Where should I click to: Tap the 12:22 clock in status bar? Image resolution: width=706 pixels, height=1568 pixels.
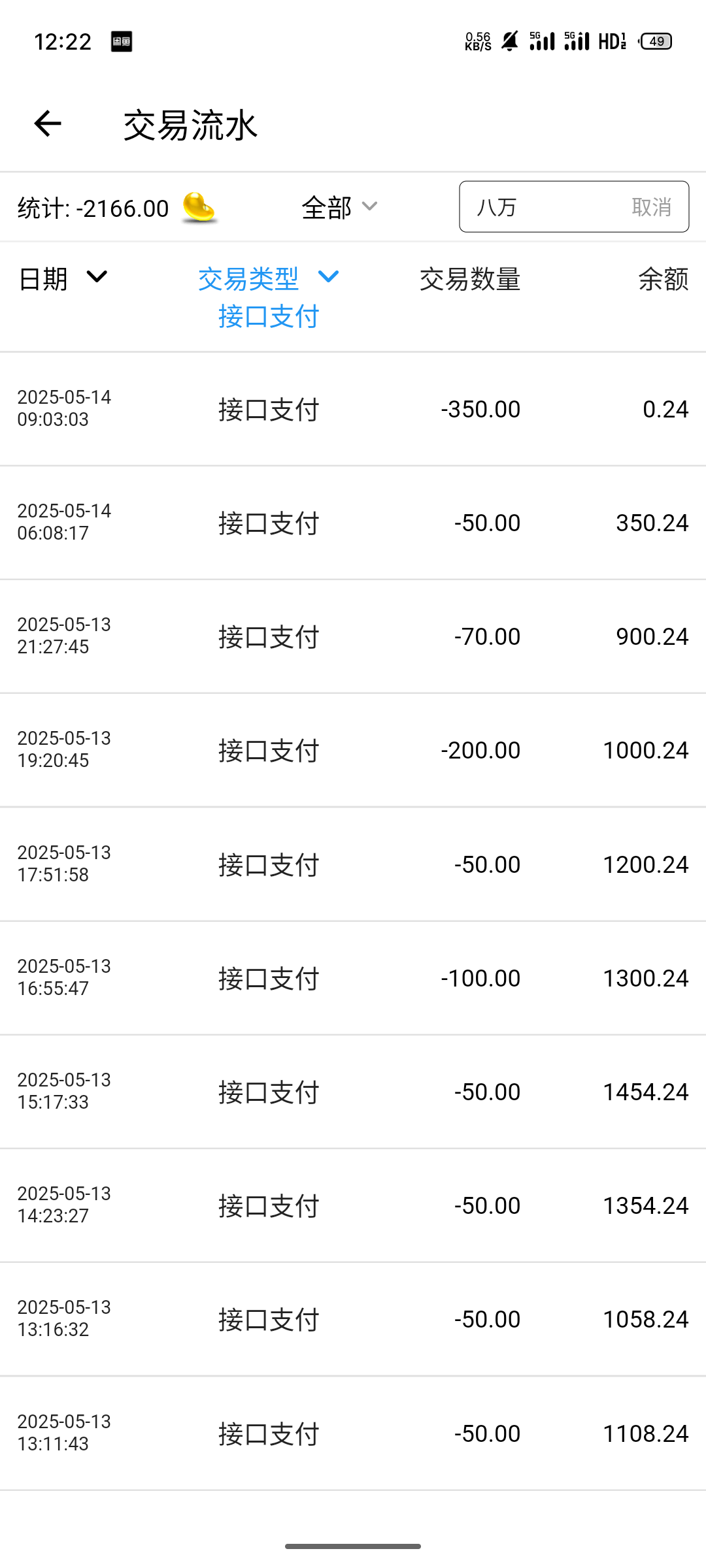63,41
